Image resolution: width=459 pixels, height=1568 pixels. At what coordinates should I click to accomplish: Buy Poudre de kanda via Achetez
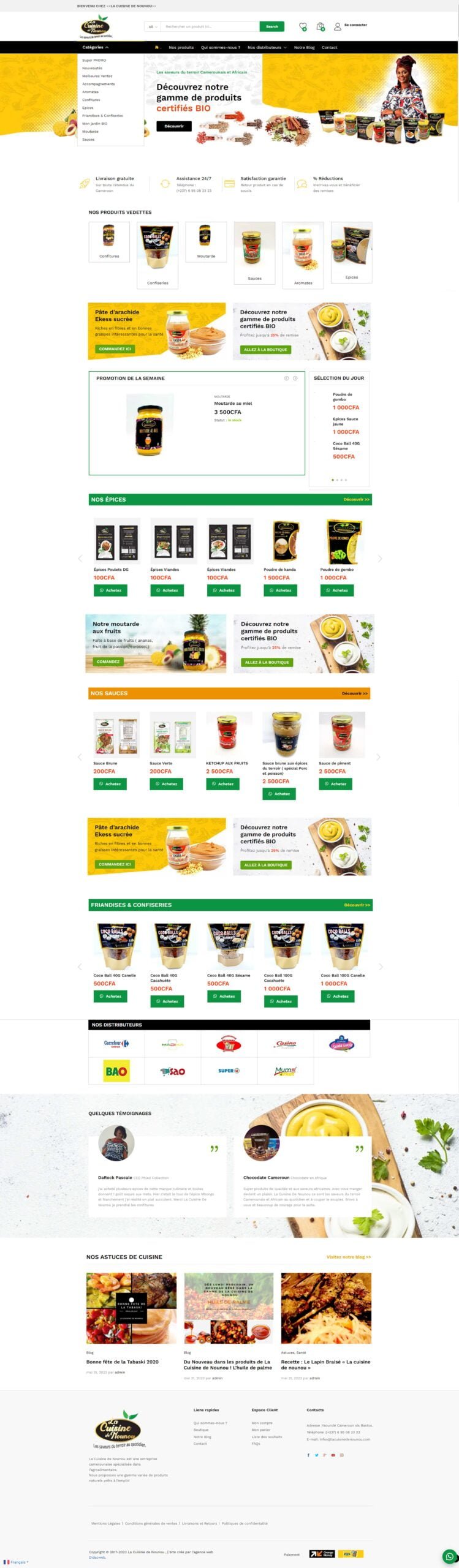click(281, 590)
